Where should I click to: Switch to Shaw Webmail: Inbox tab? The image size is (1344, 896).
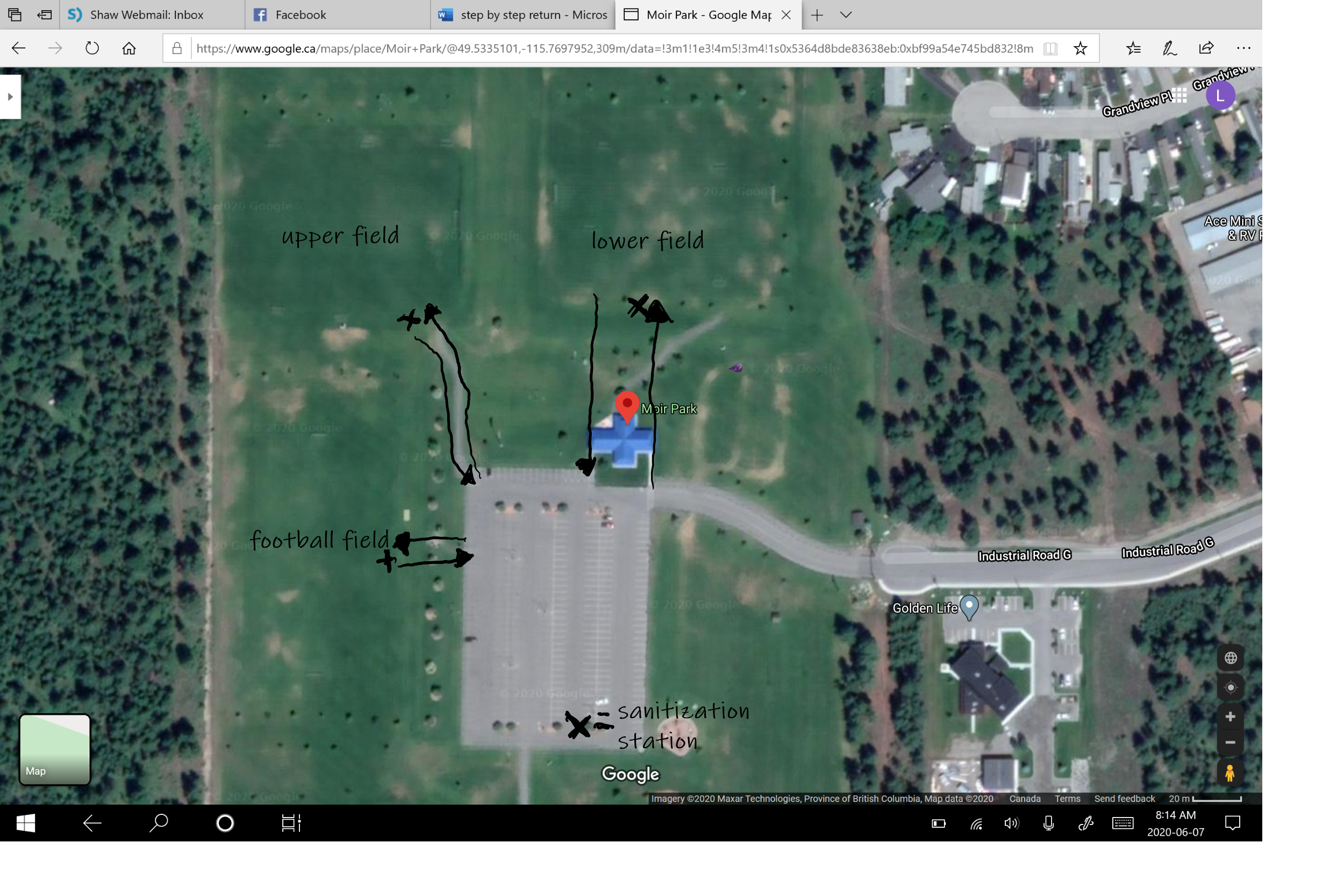pos(146,15)
